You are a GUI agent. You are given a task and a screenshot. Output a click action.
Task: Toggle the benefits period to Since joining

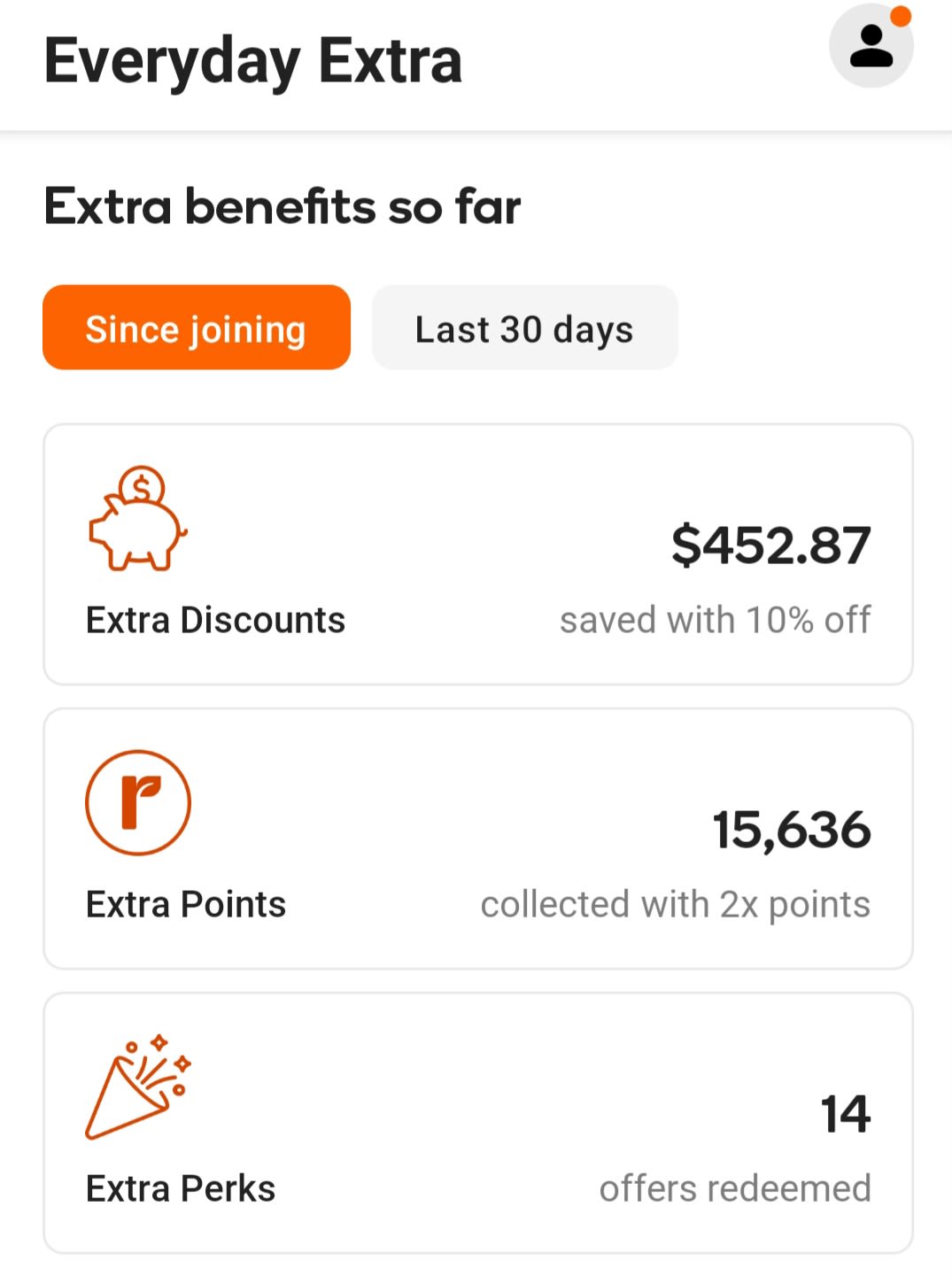coord(196,328)
